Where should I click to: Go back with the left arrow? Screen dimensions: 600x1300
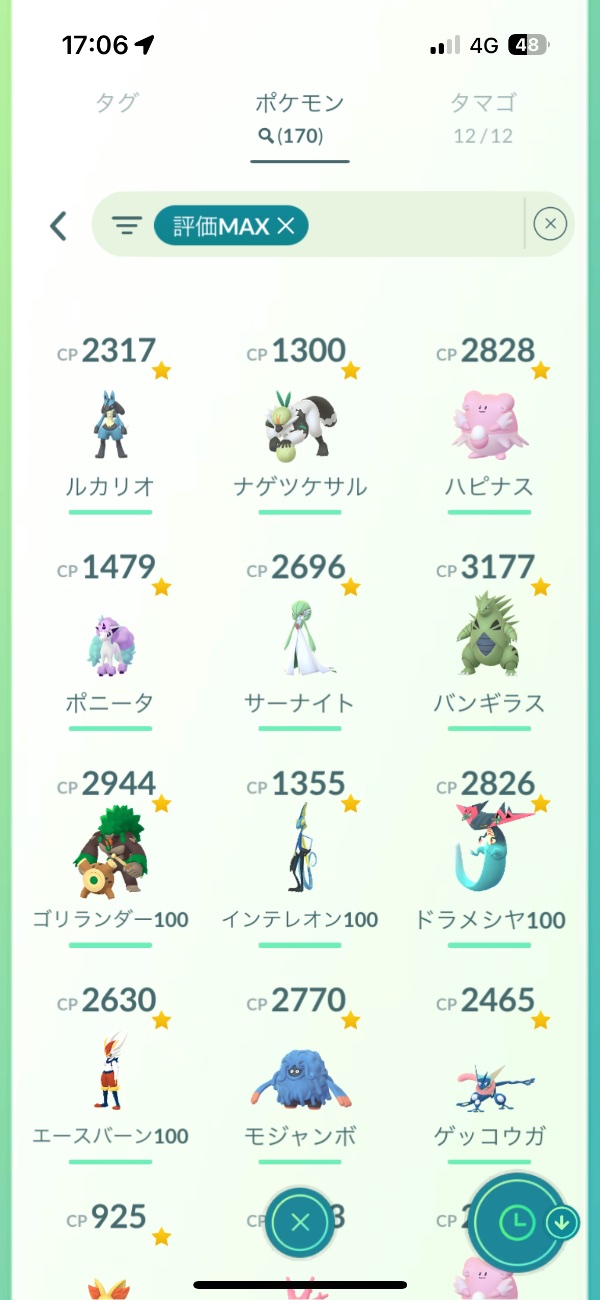pos(59,226)
